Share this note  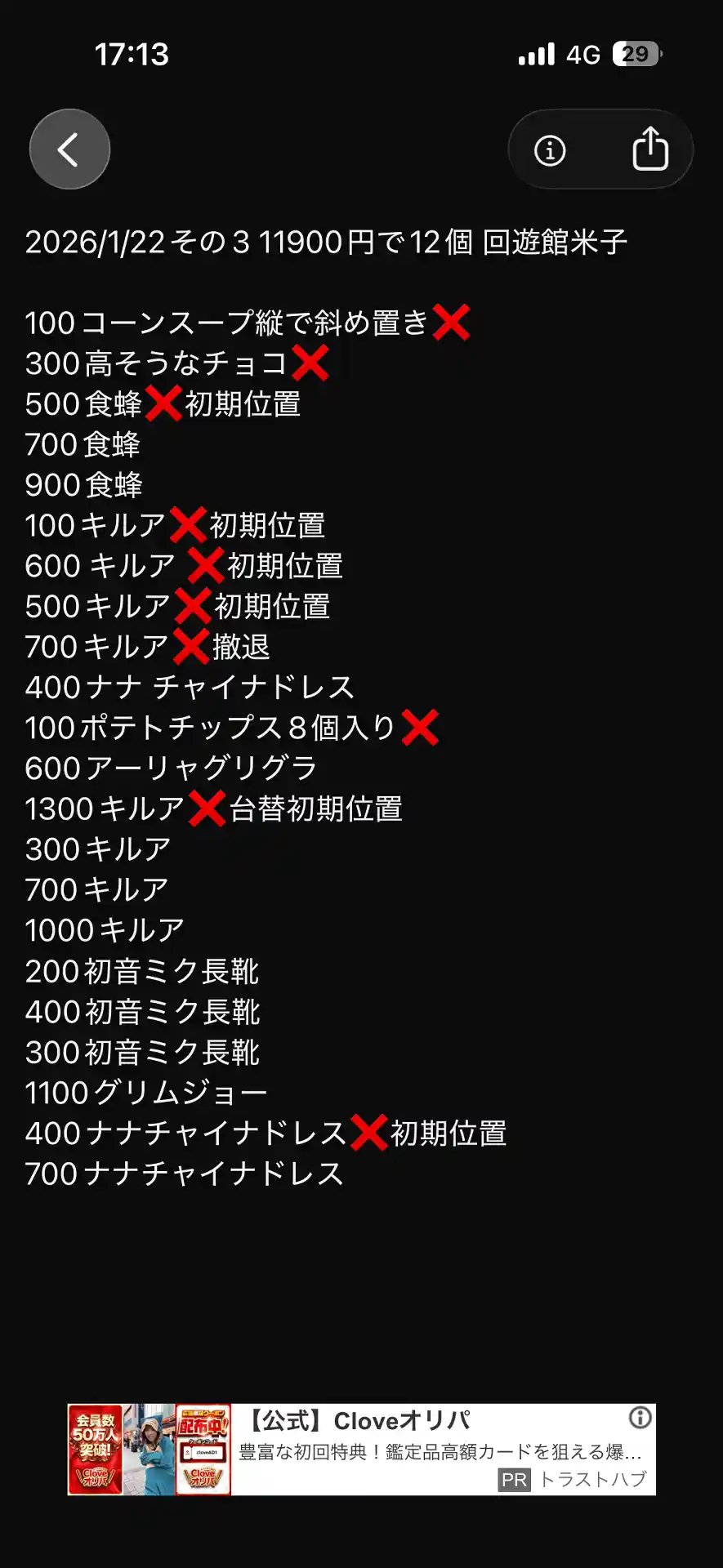[650, 149]
